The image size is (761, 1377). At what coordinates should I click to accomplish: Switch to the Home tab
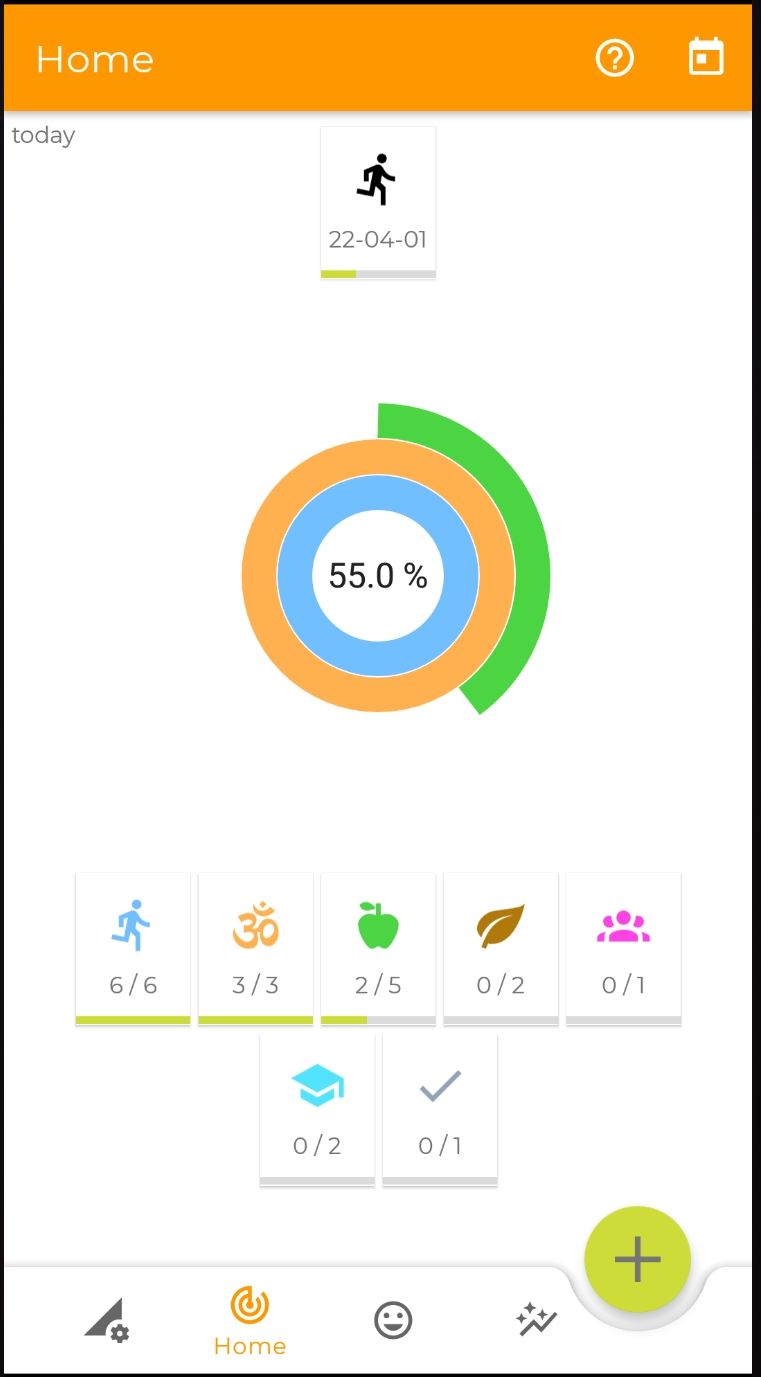pos(250,1320)
